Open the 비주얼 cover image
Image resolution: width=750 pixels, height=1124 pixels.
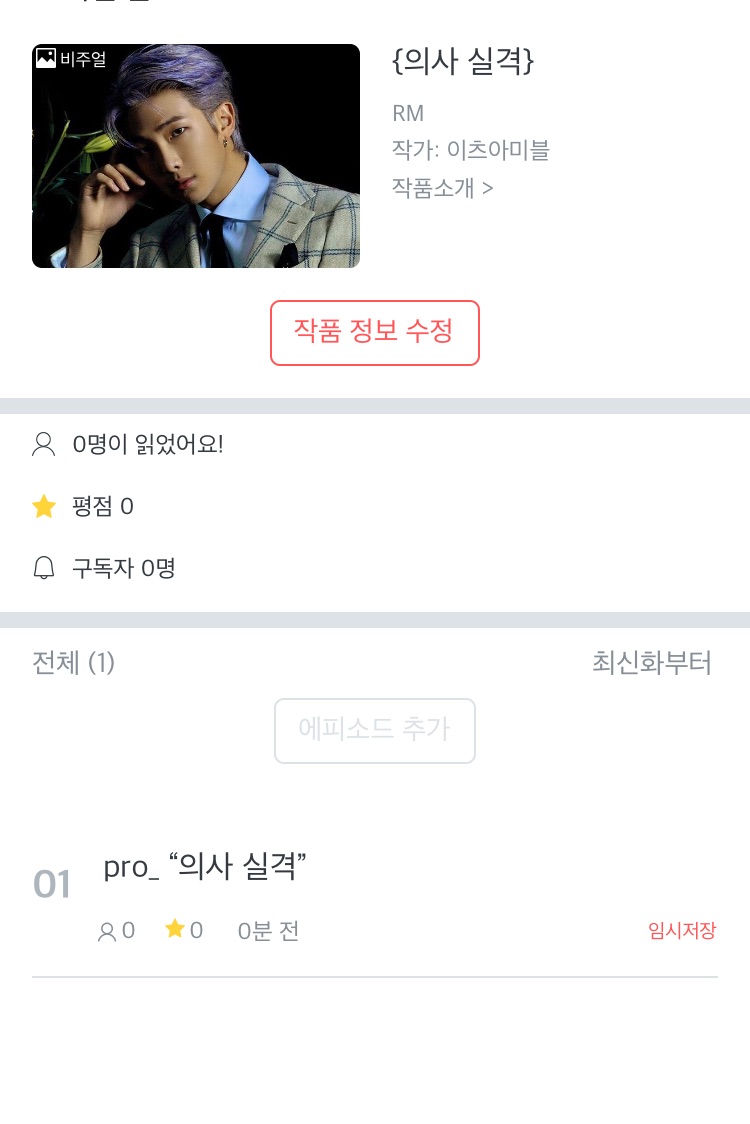196,156
